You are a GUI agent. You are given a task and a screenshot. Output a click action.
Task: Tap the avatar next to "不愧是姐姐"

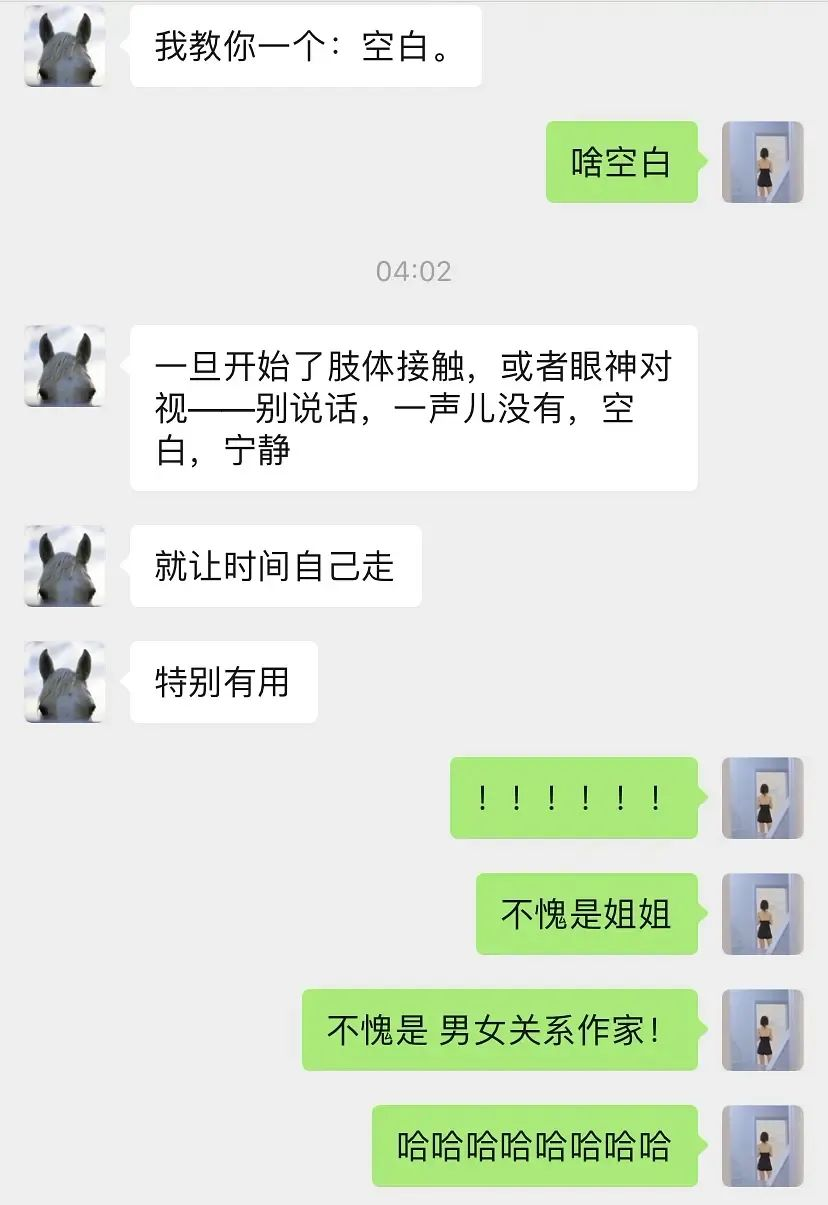pos(763,914)
